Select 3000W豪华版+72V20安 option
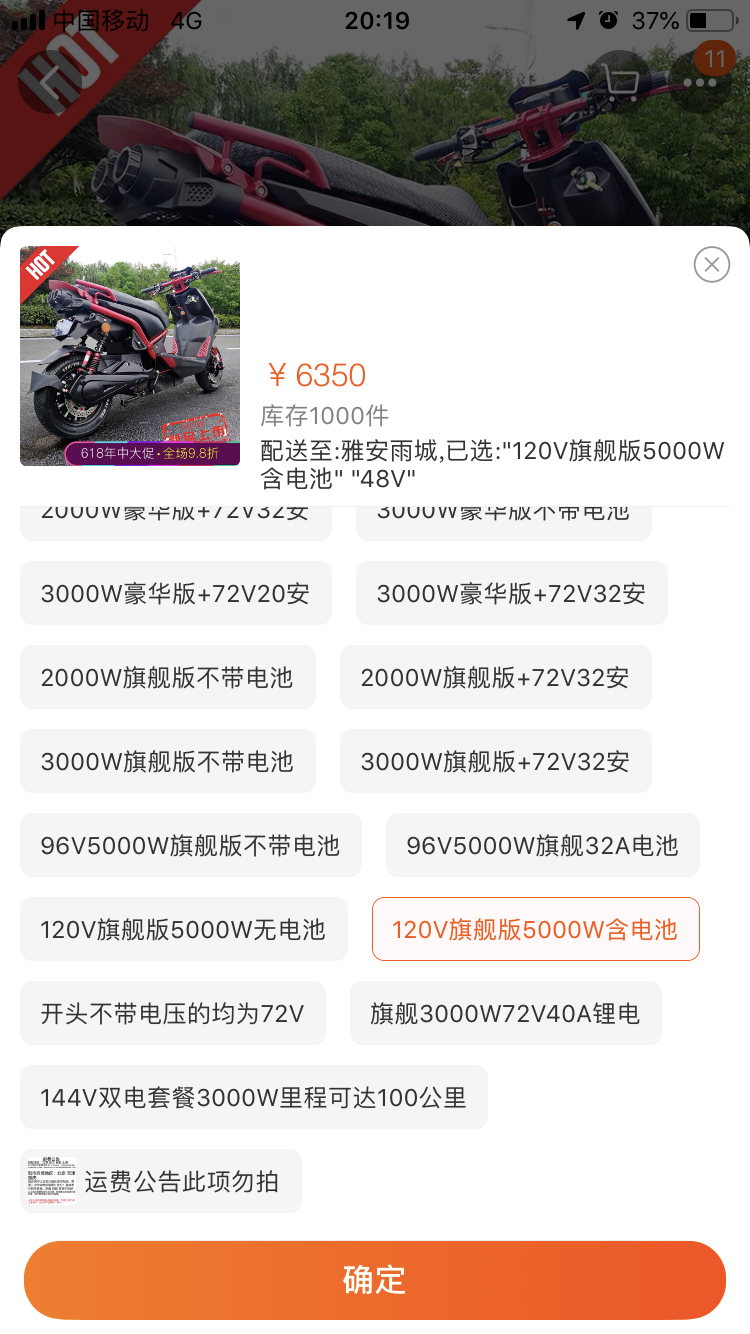The image size is (750, 1334). [175, 594]
